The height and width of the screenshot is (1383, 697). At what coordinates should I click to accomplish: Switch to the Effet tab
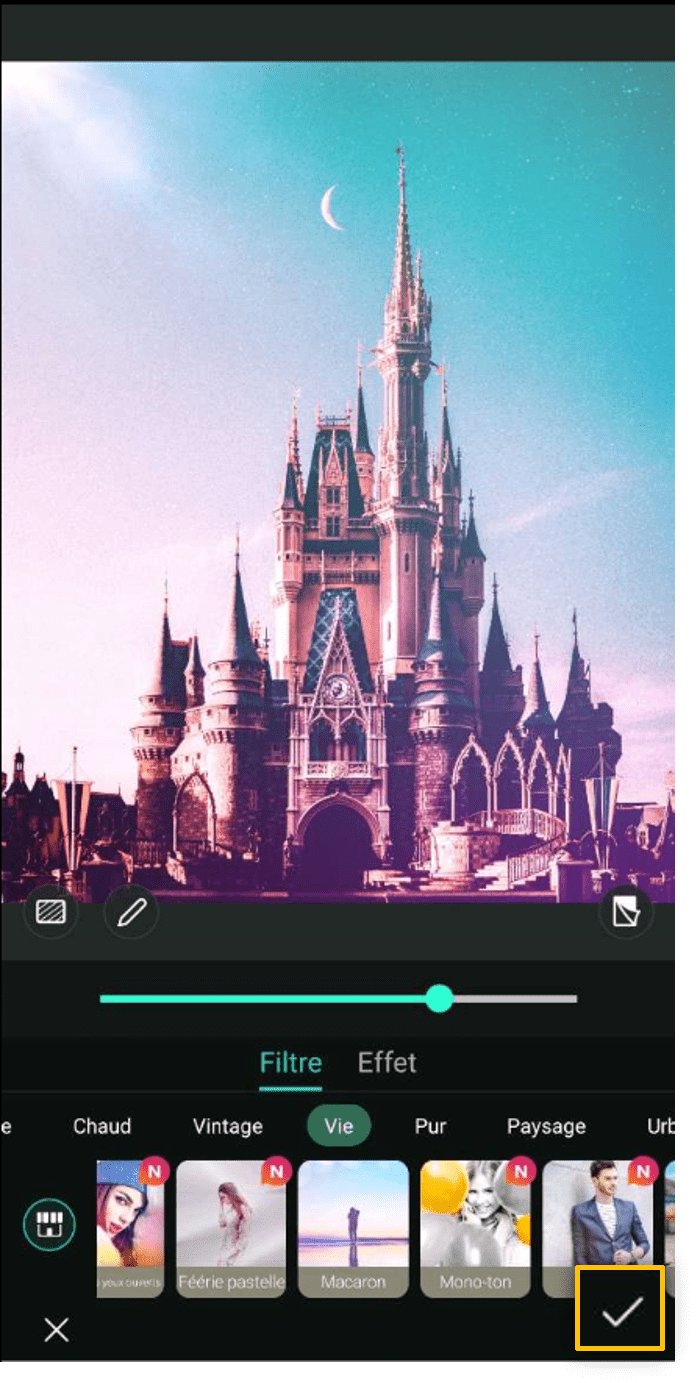click(387, 1062)
